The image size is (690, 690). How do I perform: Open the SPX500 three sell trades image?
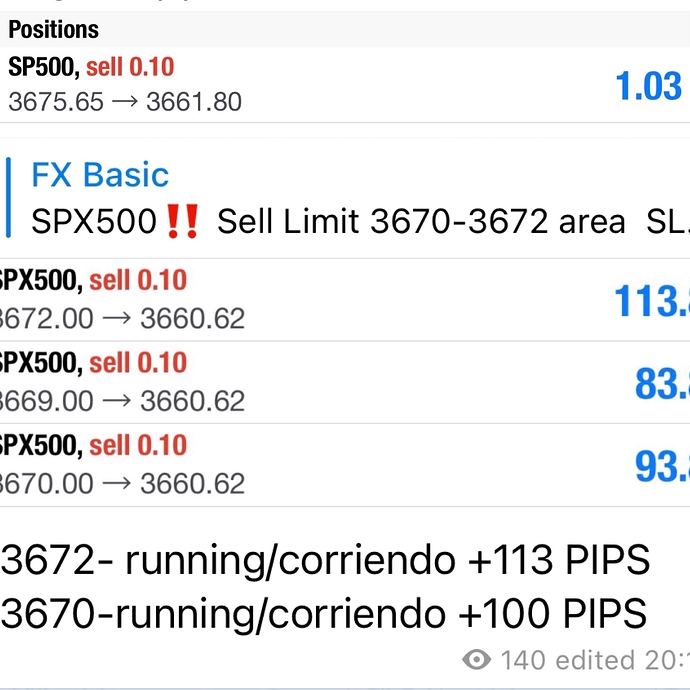click(x=345, y=383)
